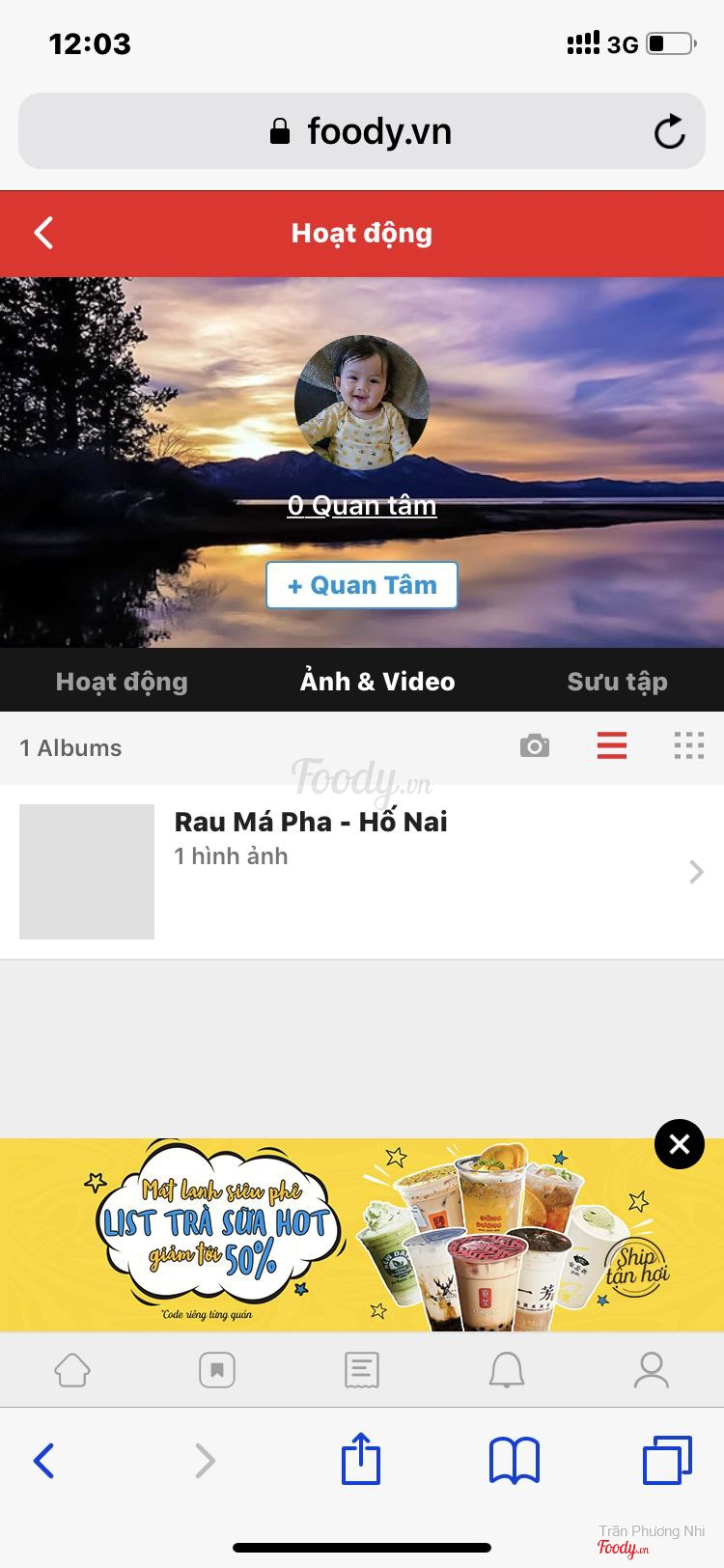Image resolution: width=724 pixels, height=1568 pixels.
Task: Open the Rau Má Pha - Hố Nai album
Action: coord(362,872)
